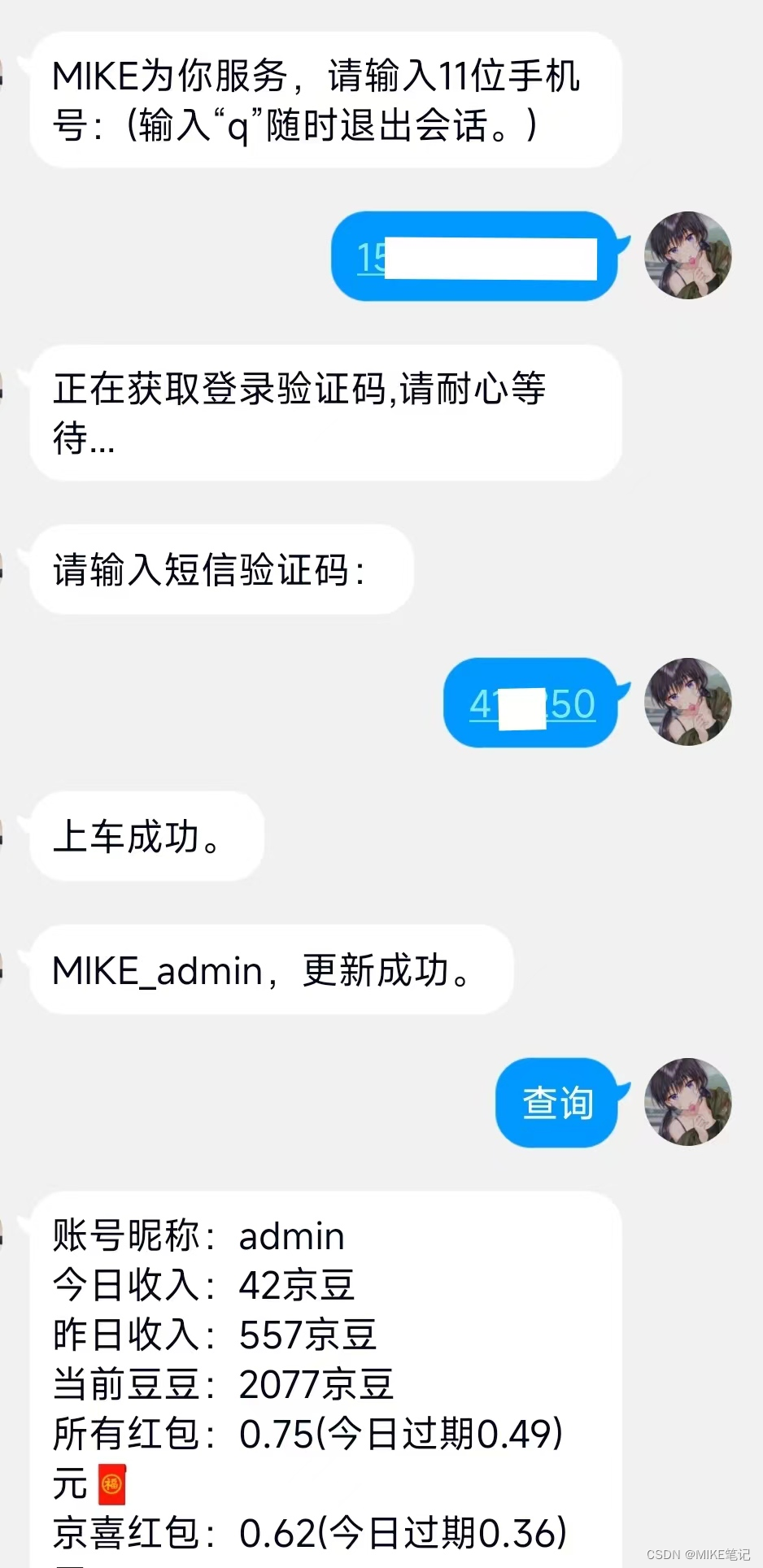This screenshot has height=1568, width=763.
Task: Select the 请输入短信验证码 message bubble
Action: [x=220, y=569]
